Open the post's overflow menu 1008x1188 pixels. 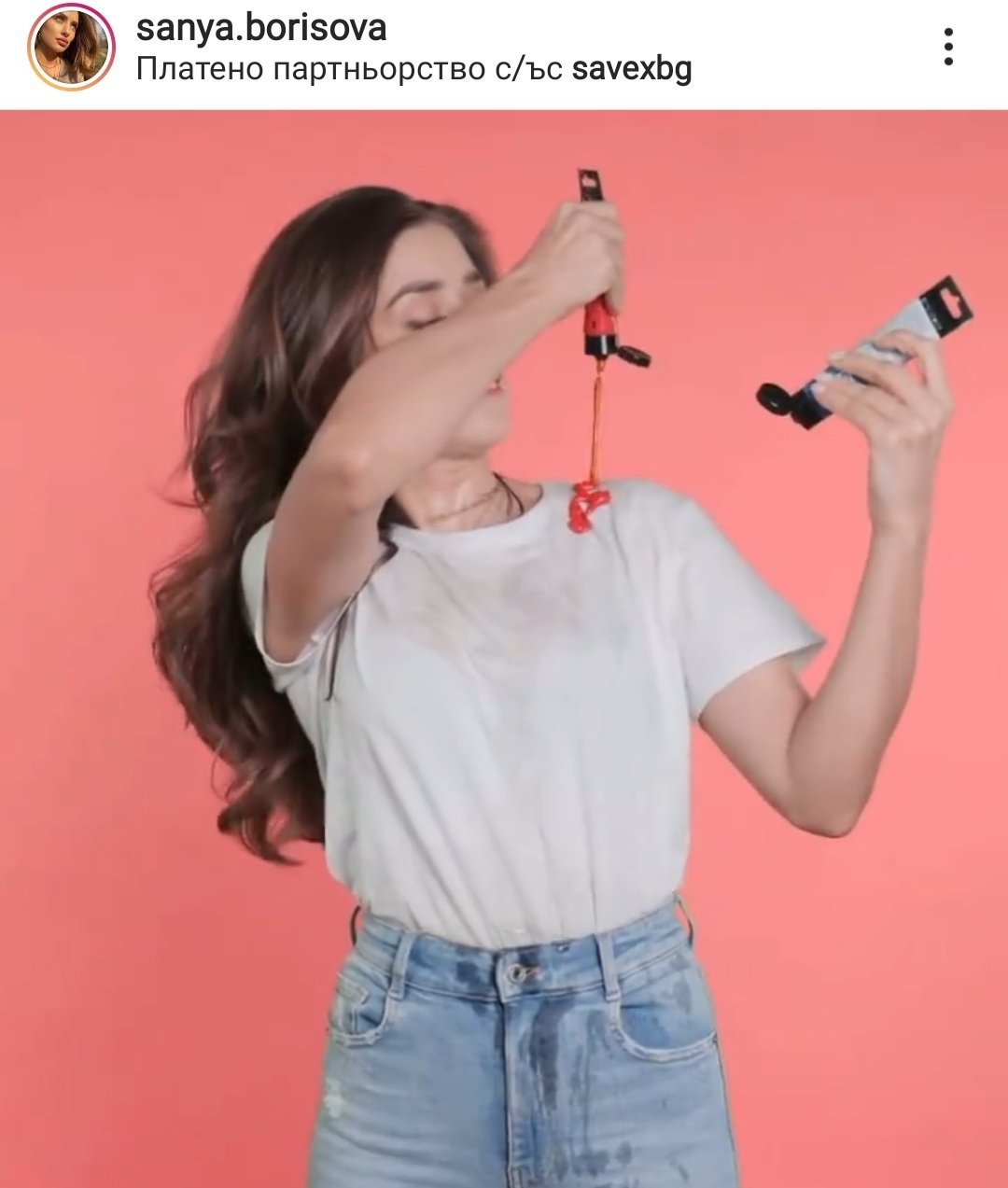(948, 47)
